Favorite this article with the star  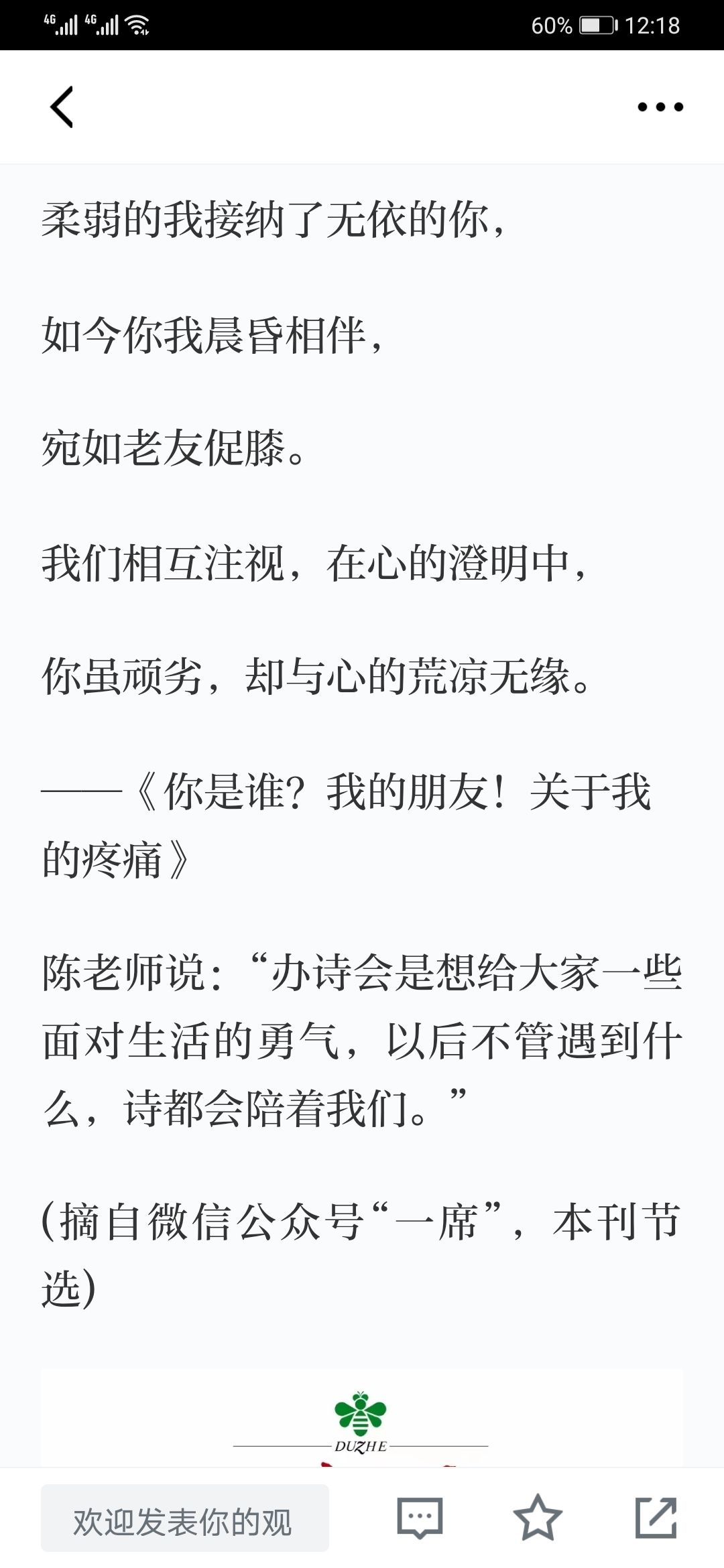538,1518
